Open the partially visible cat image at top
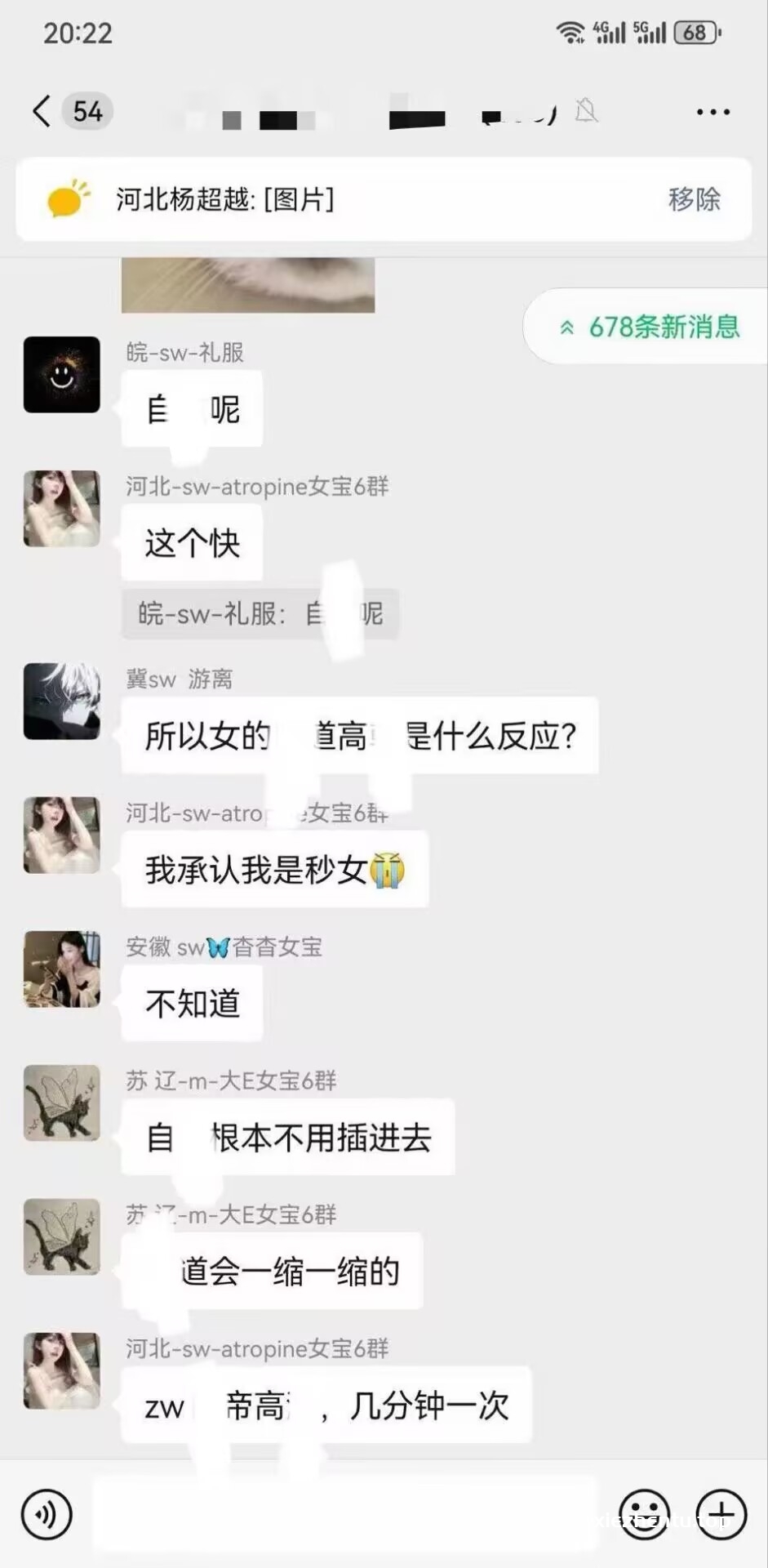 [248, 284]
